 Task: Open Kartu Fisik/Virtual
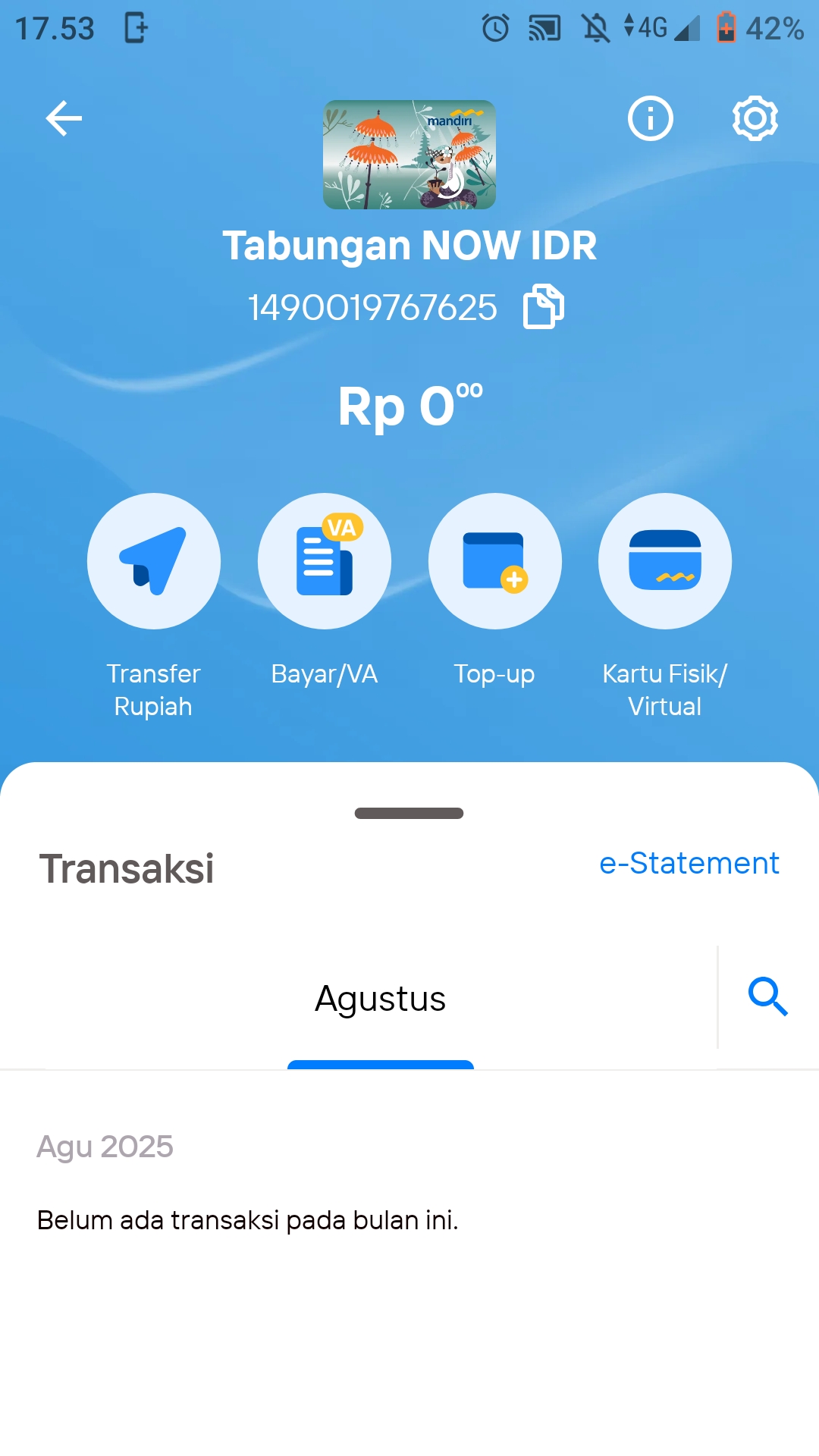pyautogui.click(x=665, y=561)
